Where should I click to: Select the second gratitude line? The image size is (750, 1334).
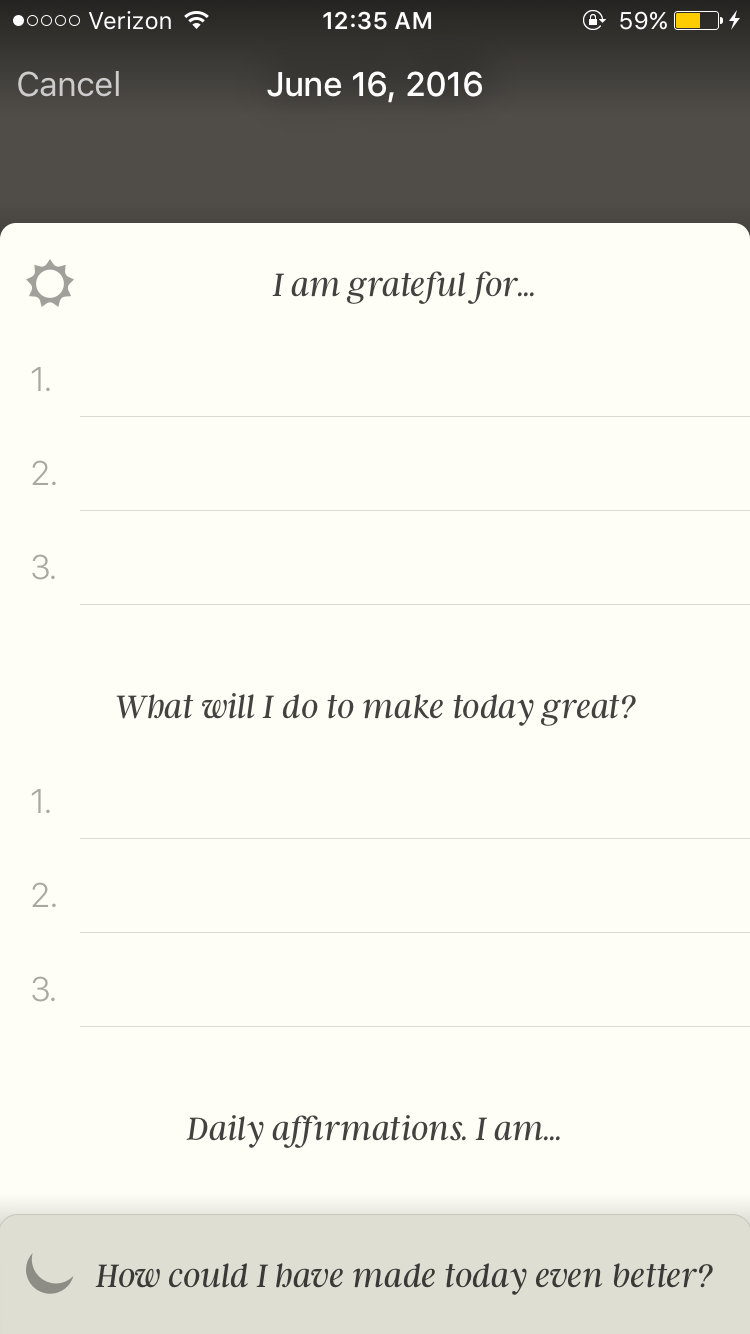414,474
